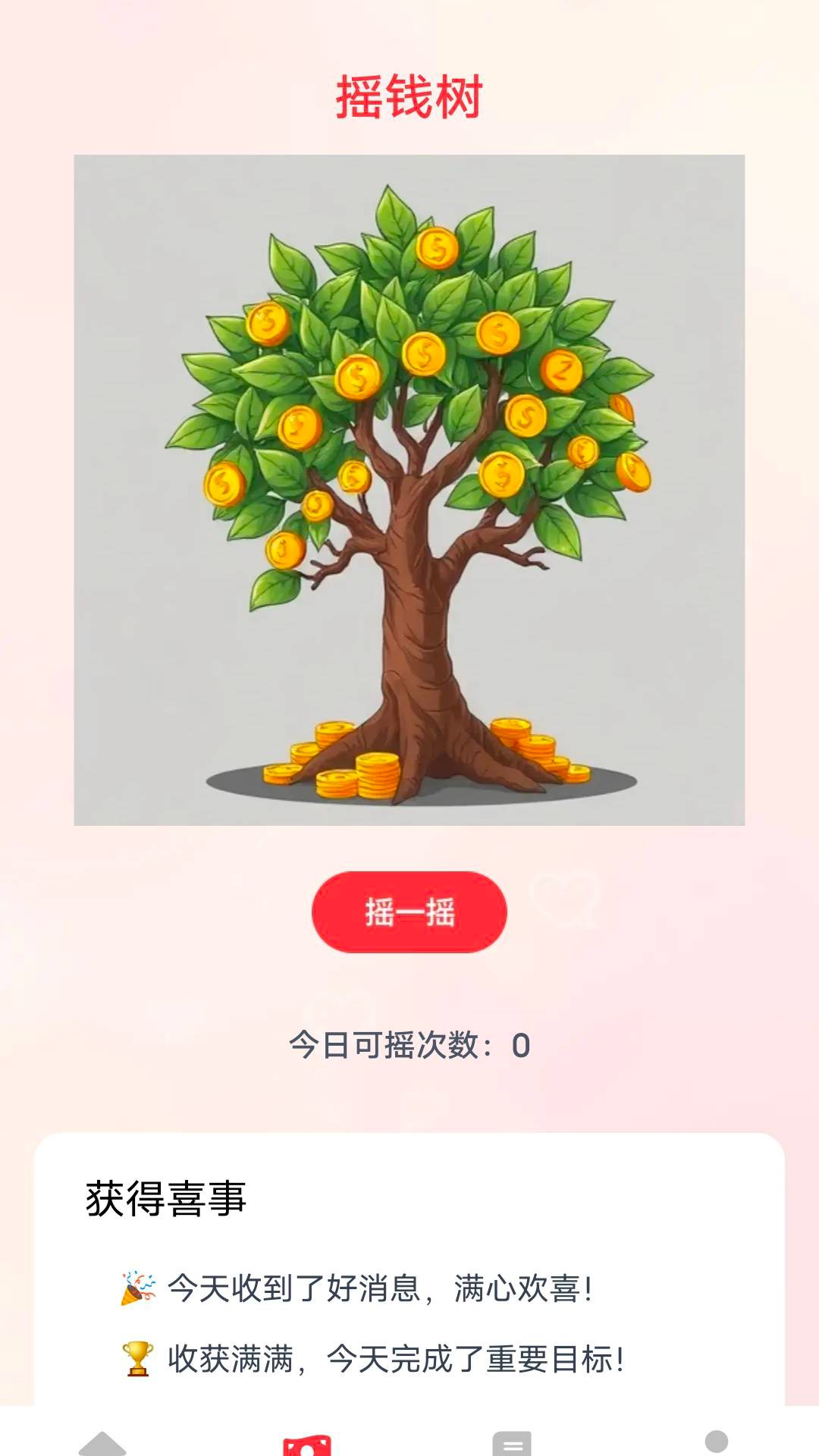
Task: Open the money tree tab
Action: point(307,1443)
